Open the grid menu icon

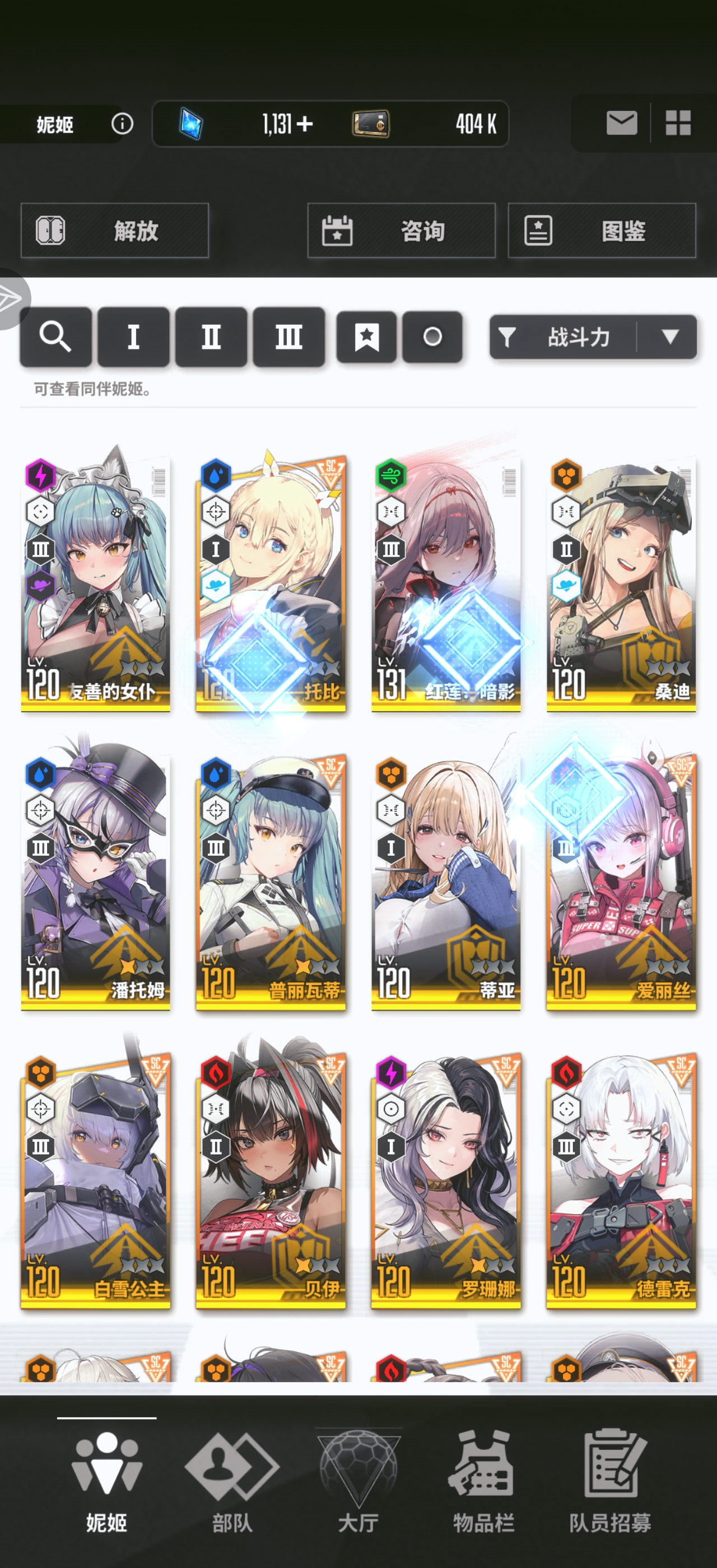coord(677,124)
